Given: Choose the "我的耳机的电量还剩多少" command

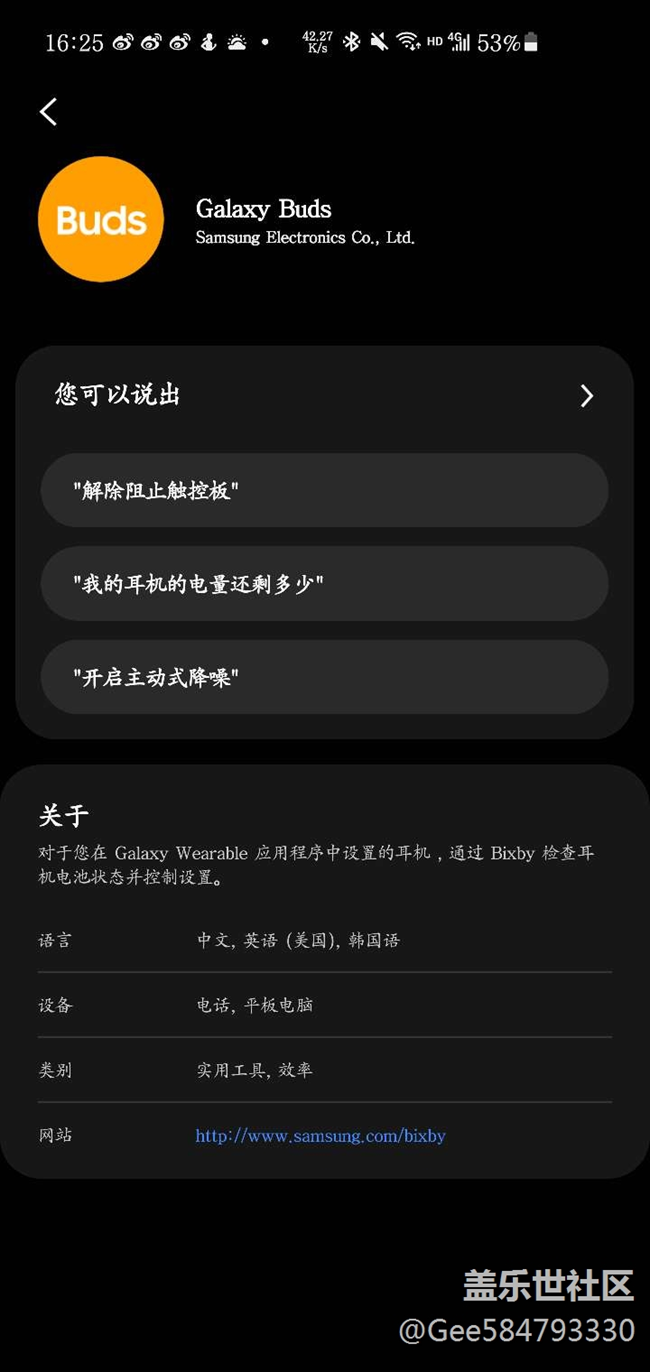Looking at the screenshot, I should (x=324, y=584).
